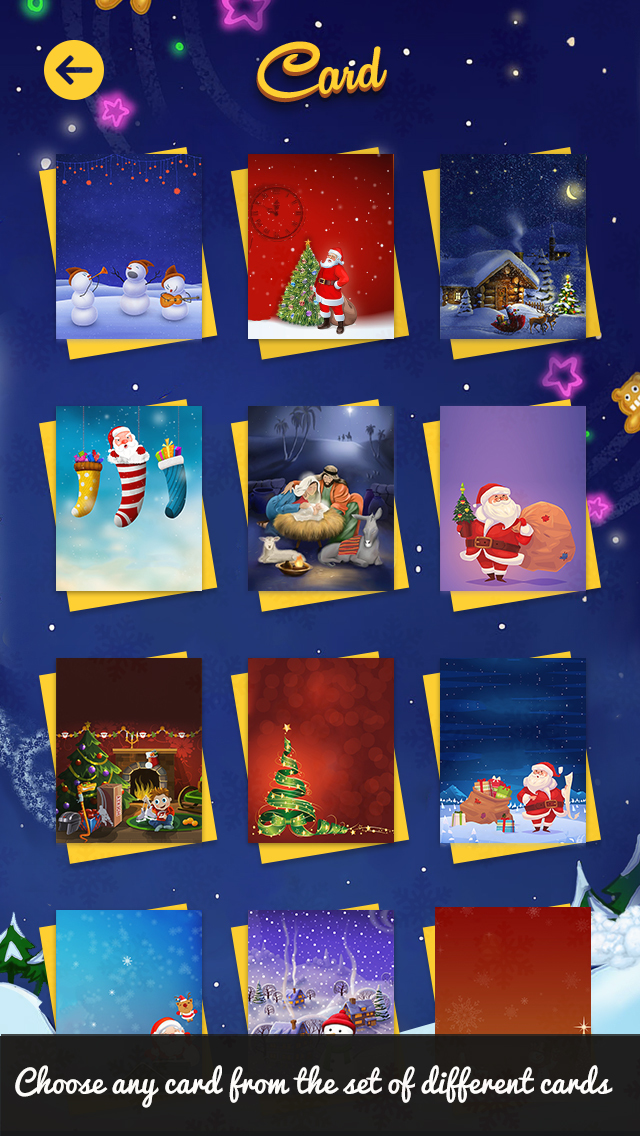The width and height of the screenshot is (640, 1136).
Task: Open the fireplace living room card
Action: click(x=129, y=751)
